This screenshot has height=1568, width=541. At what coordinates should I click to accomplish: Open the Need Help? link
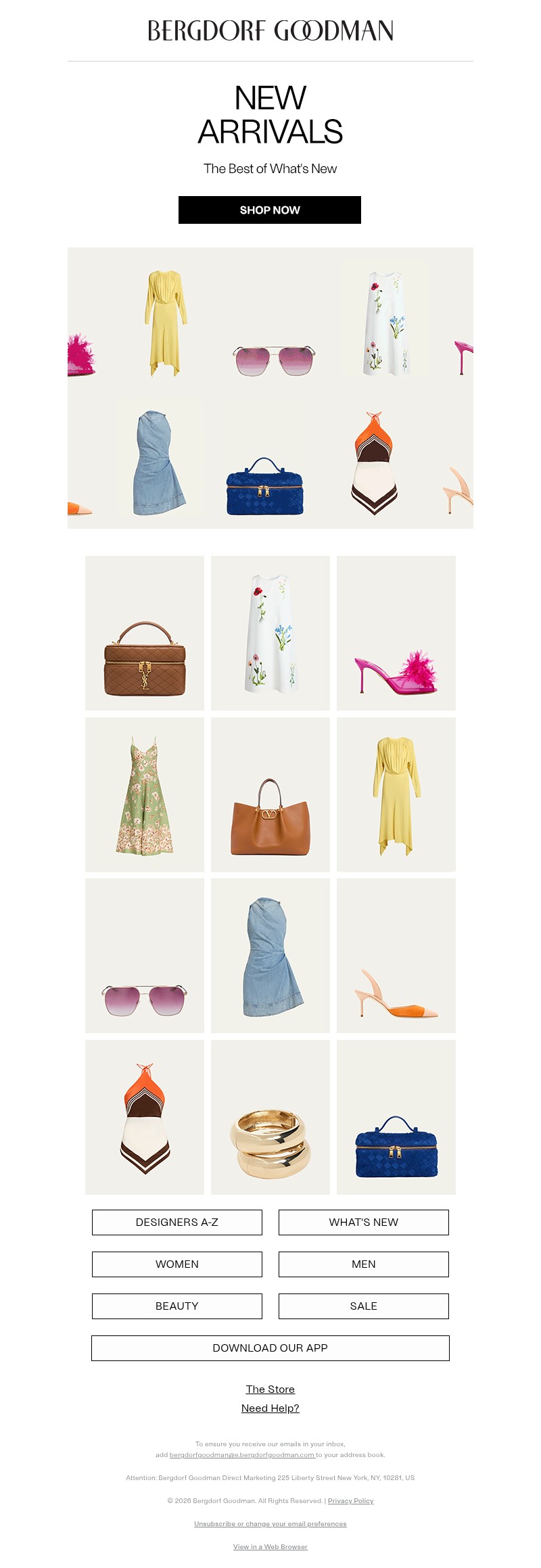tap(270, 1408)
